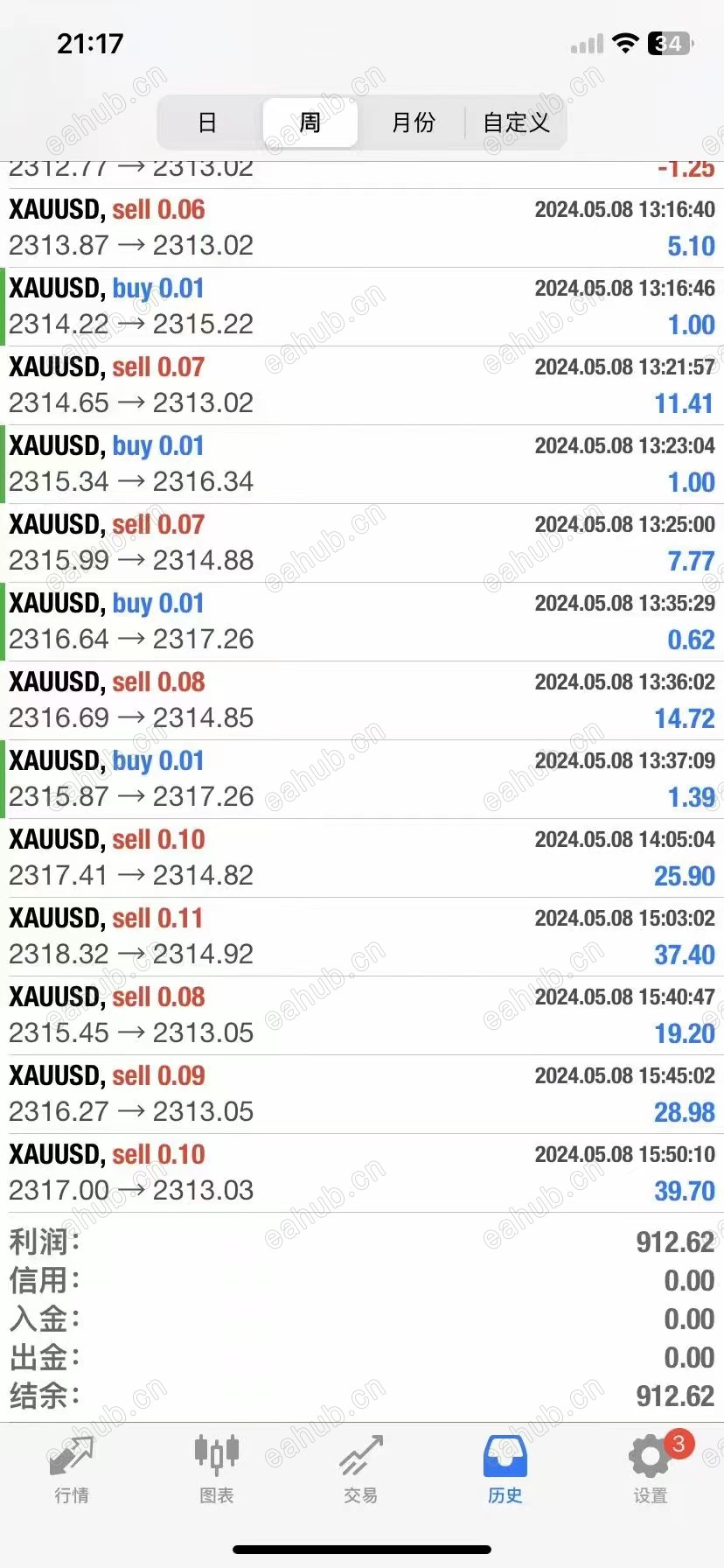The height and width of the screenshot is (1568, 724).
Task: Open the sell 0.07 trade at 13:25:00
Action: [x=362, y=542]
